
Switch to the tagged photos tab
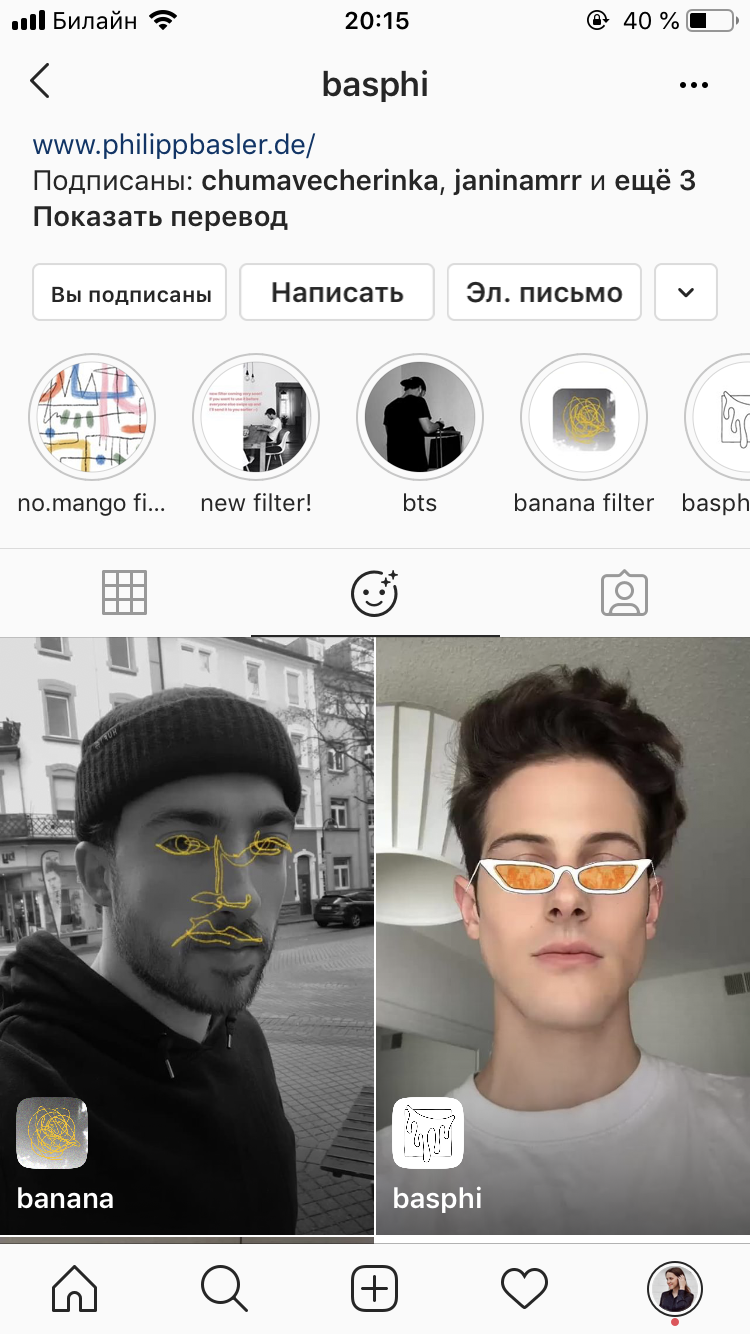click(624, 593)
